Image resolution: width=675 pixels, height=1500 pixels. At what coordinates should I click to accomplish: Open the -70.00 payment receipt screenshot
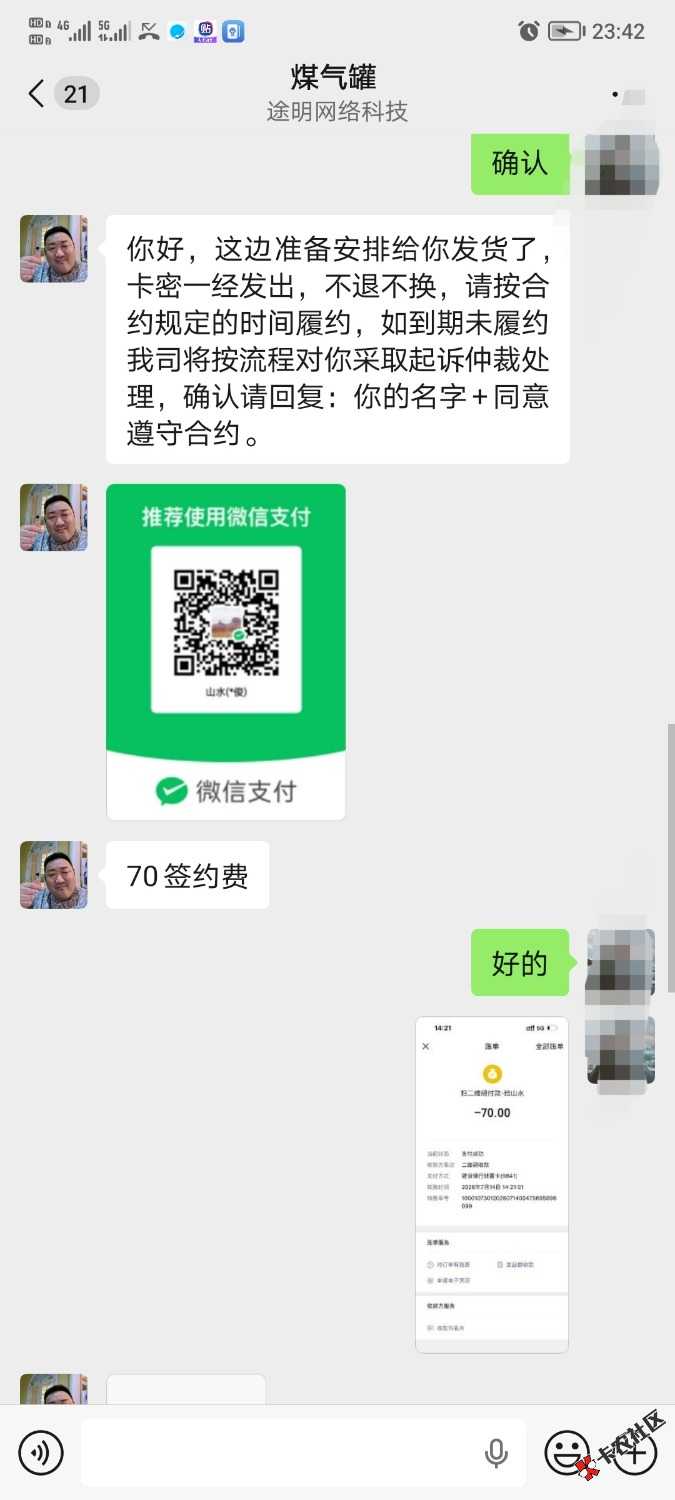pyautogui.click(x=492, y=1185)
